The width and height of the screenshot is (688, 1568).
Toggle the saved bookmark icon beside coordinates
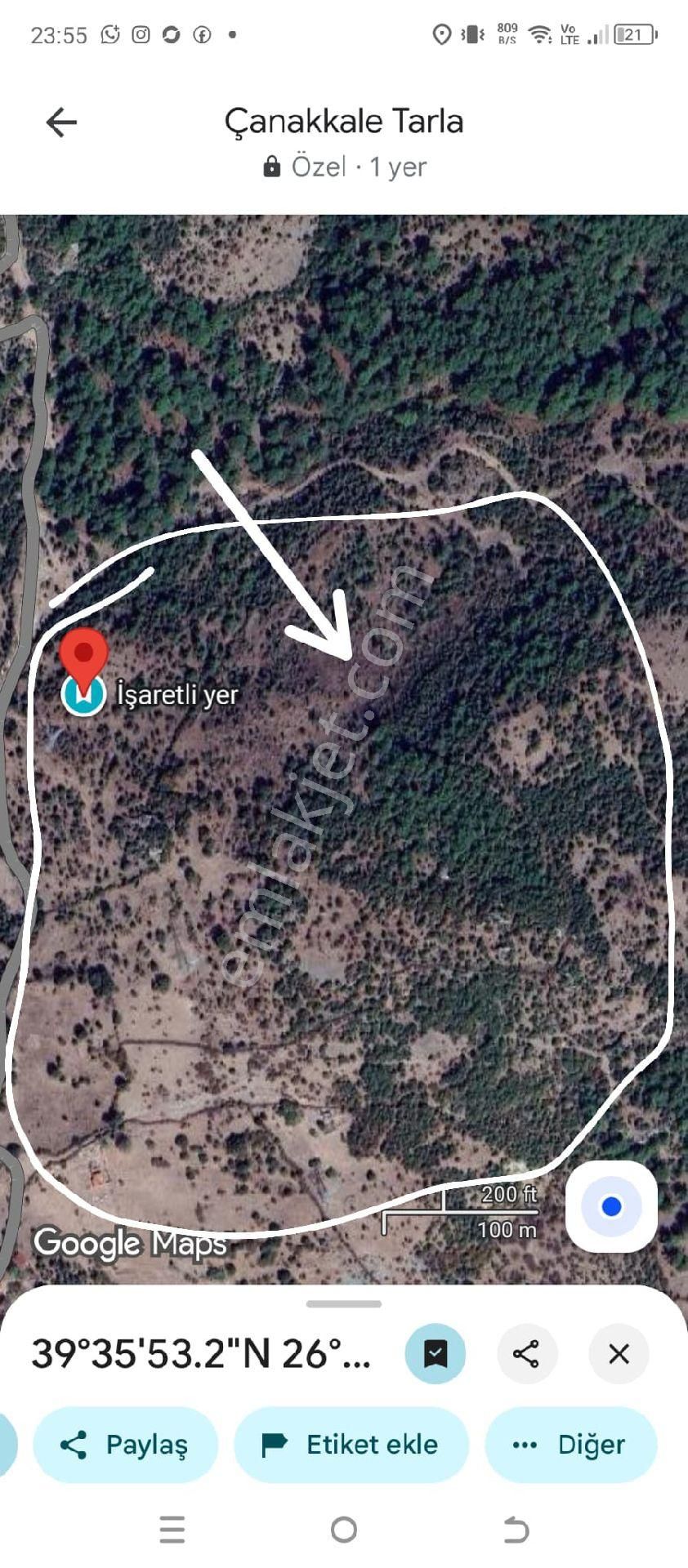pos(436,1353)
